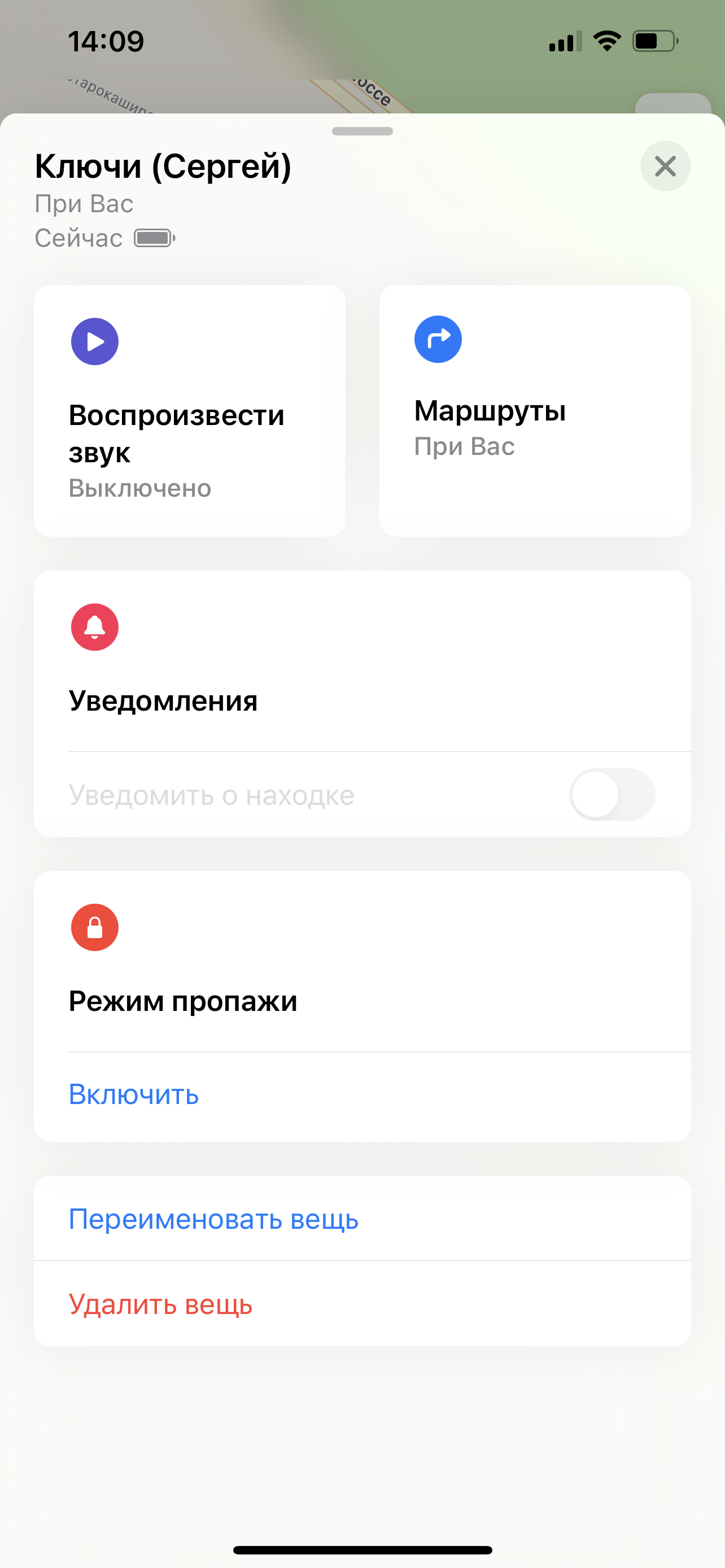Play sound via Воспроизвести звук card
The image size is (725, 1568).
[x=189, y=410]
